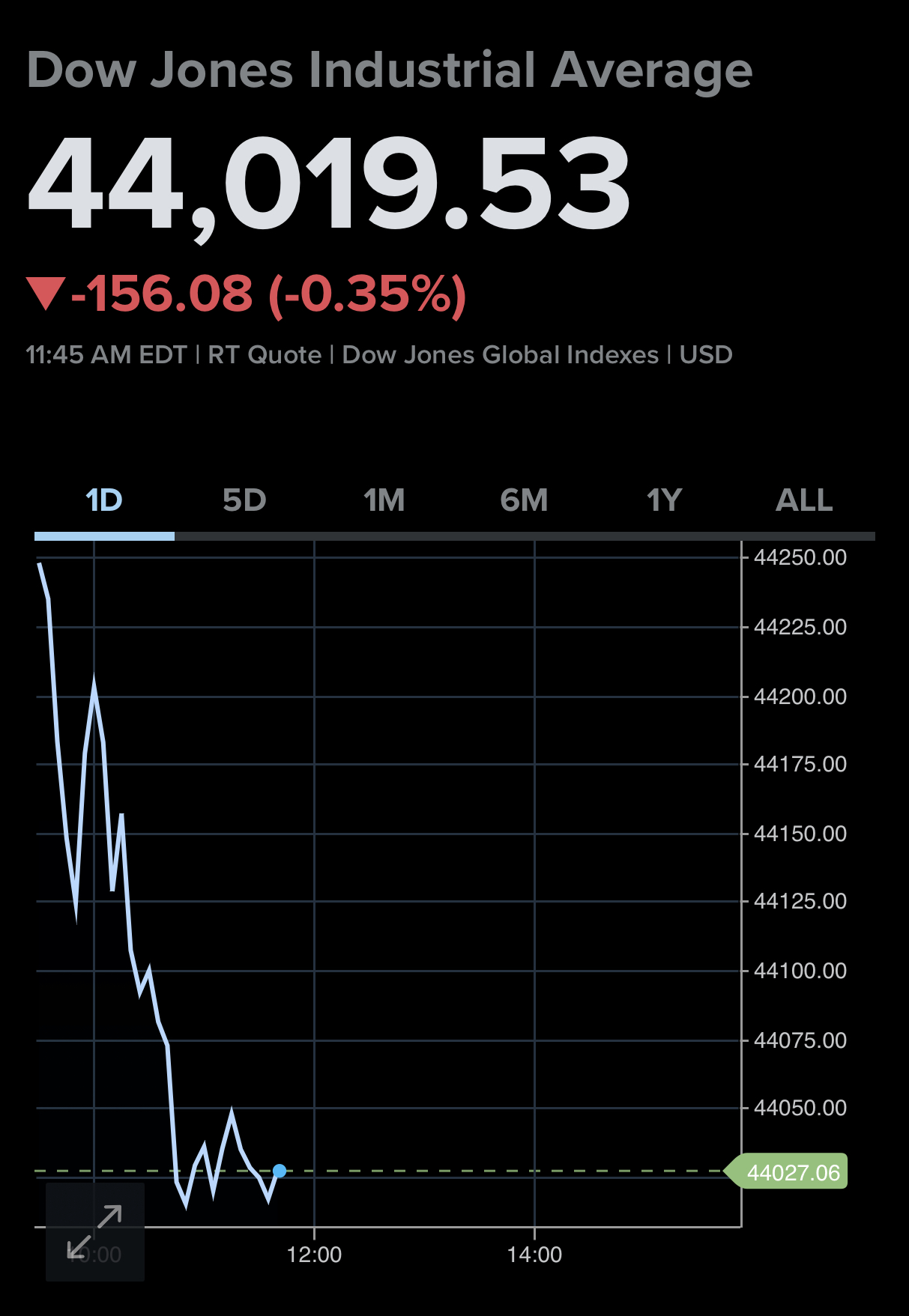
Task: Show the 1M chart range
Action: 384,500
